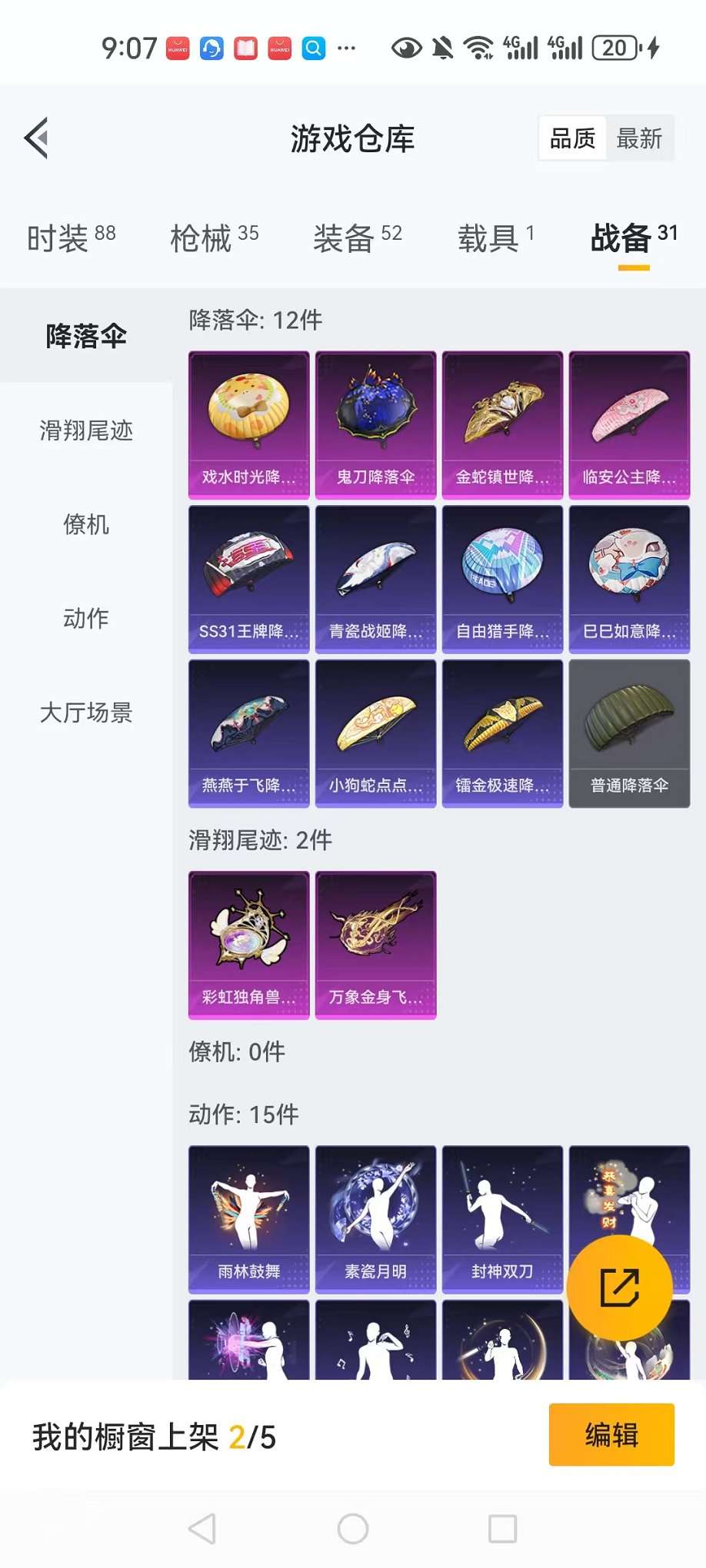
Task: Tap the yellow floating share button
Action: click(x=619, y=1287)
